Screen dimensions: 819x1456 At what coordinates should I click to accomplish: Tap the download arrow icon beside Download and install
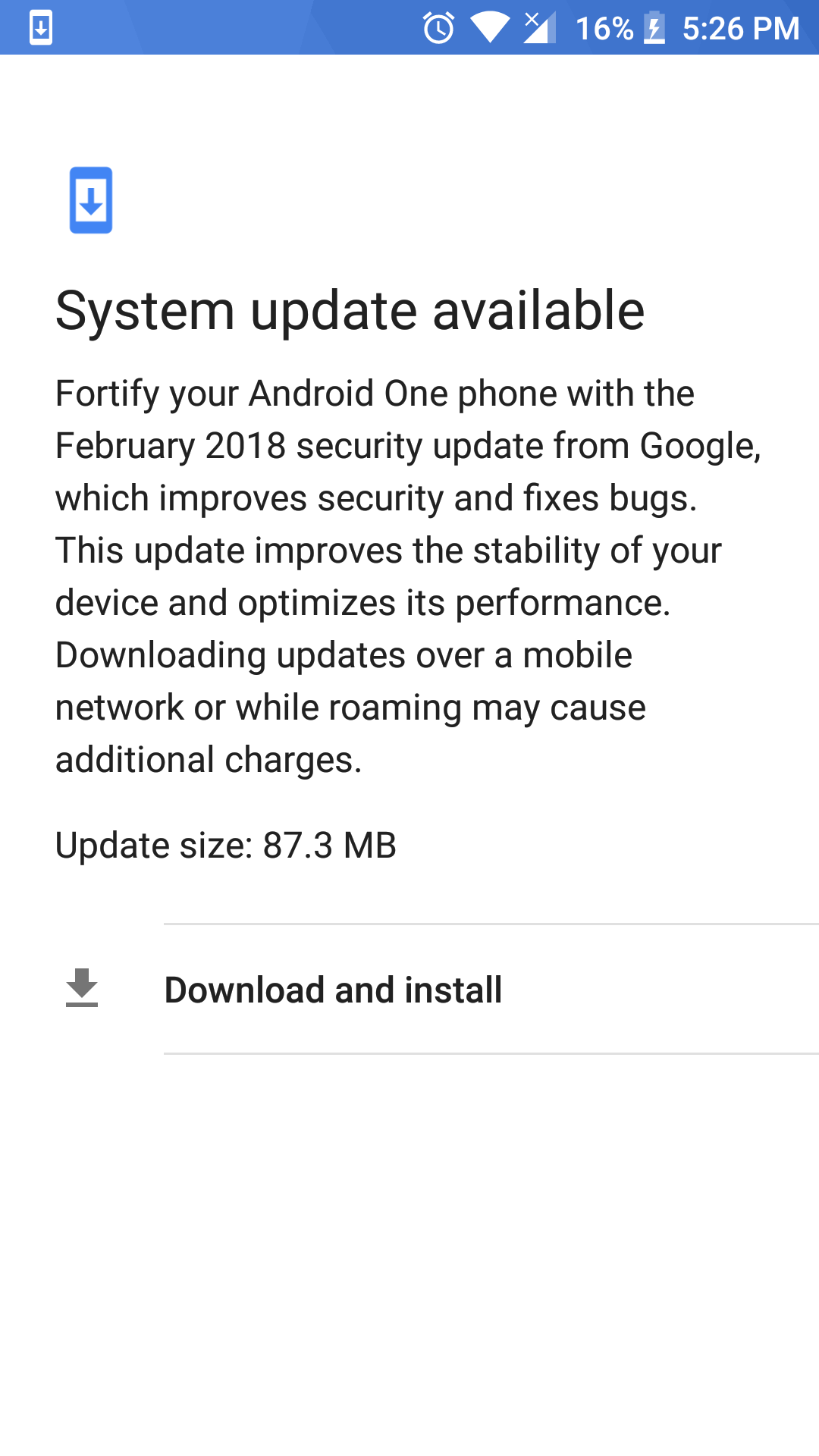click(82, 989)
